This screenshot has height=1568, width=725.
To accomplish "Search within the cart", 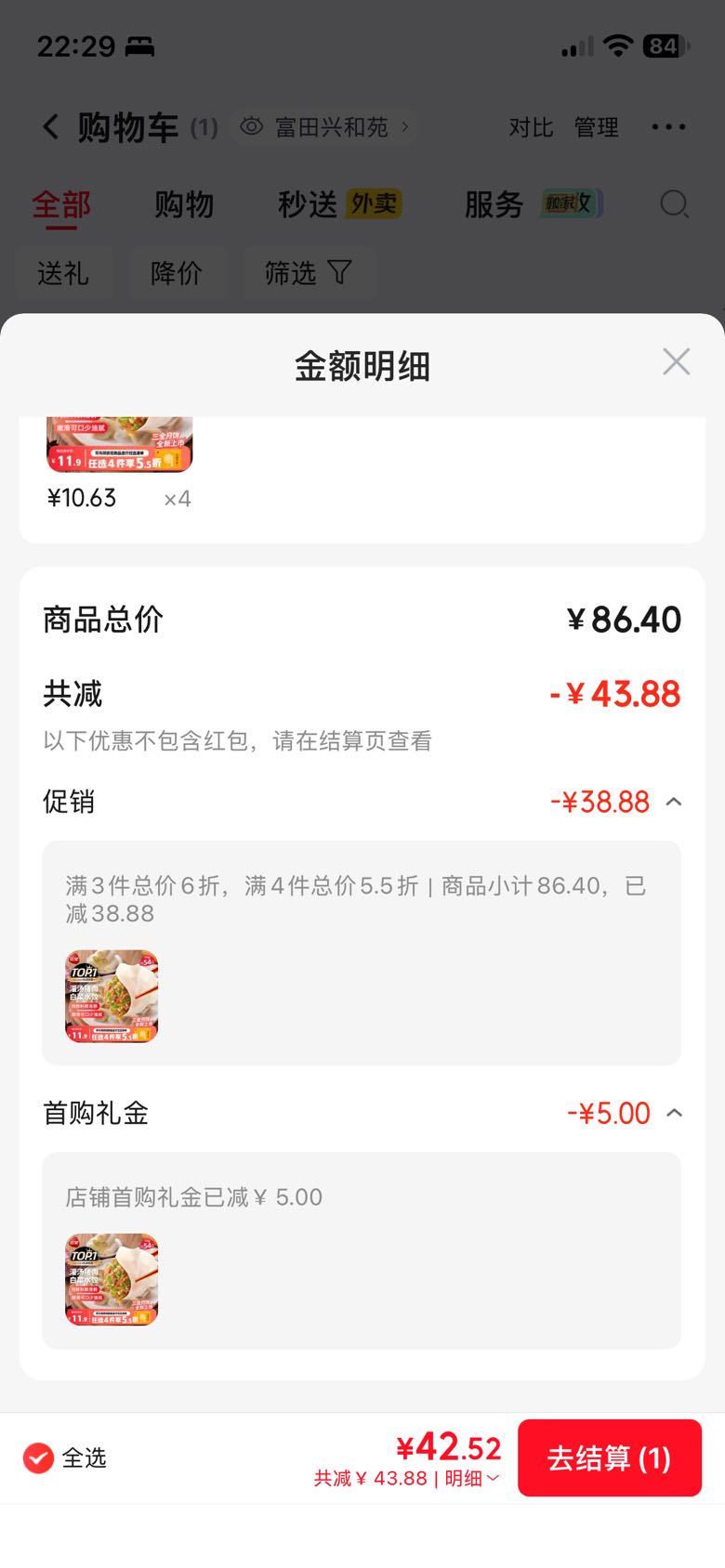I will point(675,204).
